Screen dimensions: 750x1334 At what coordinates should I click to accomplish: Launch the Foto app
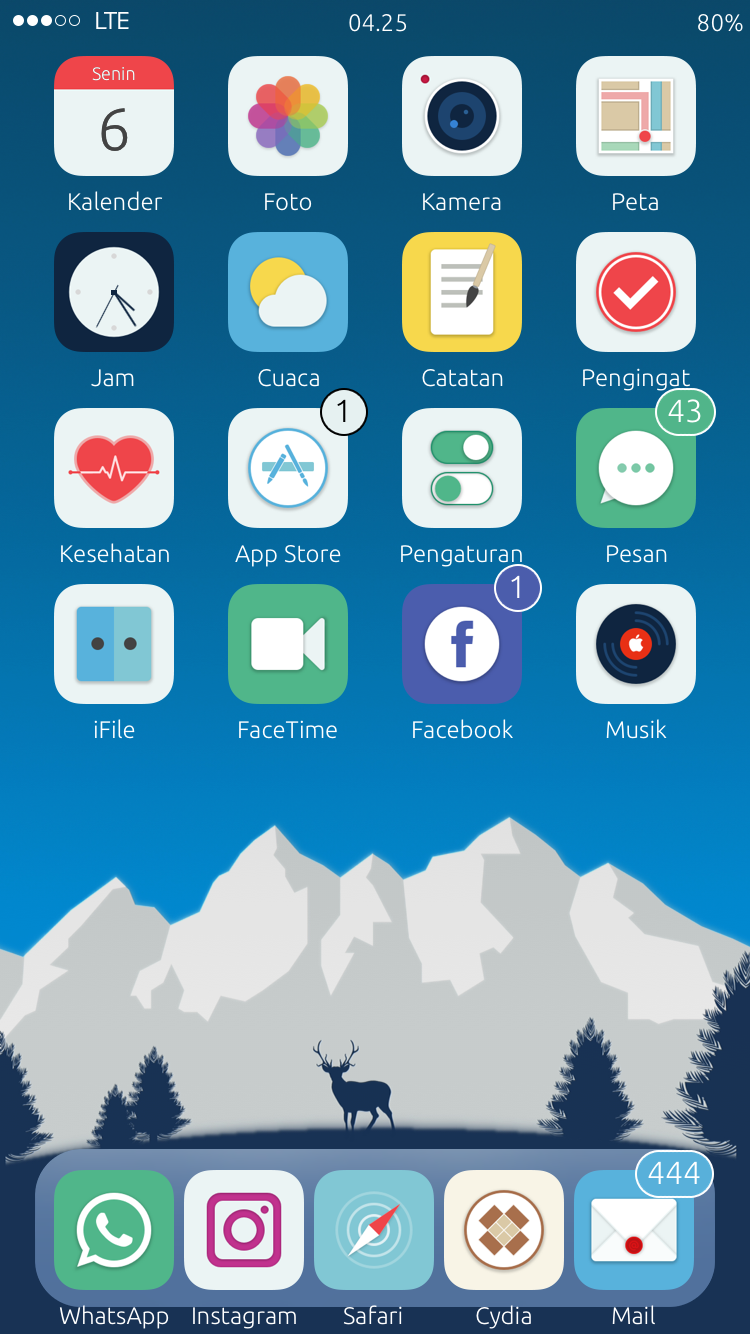(x=288, y=116)
